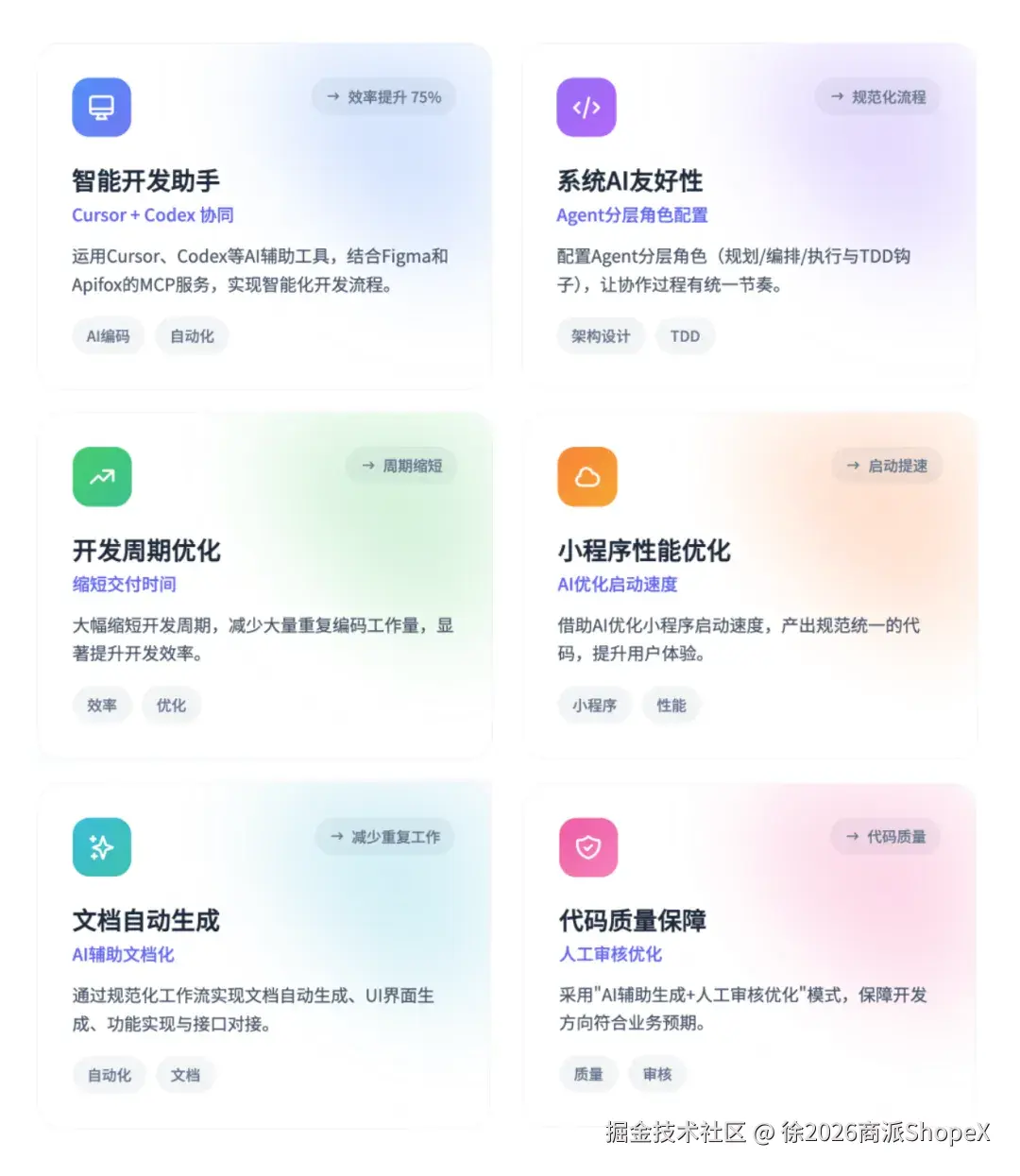1020x1176 pixels.
Task: Select the cloud icon above 小程序性能优化
Action: click(586, 477)
